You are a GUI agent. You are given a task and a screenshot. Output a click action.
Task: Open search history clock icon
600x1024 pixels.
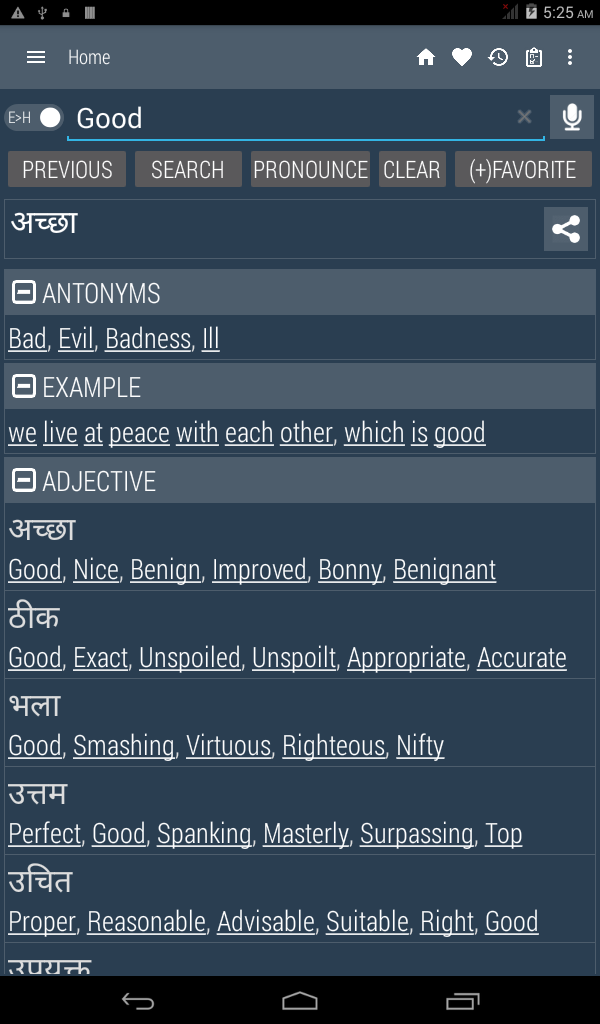(x=498, y=57)
